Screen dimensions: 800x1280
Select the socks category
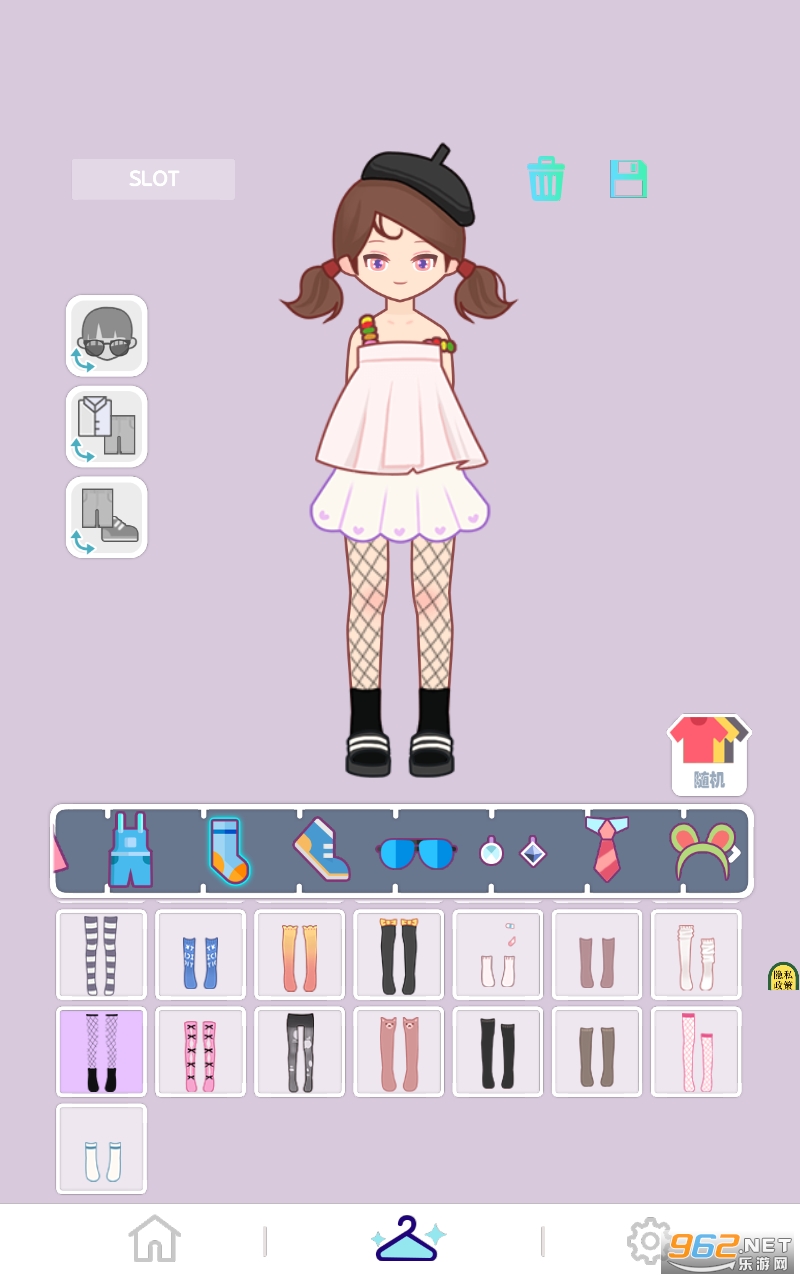click(227, 850)
